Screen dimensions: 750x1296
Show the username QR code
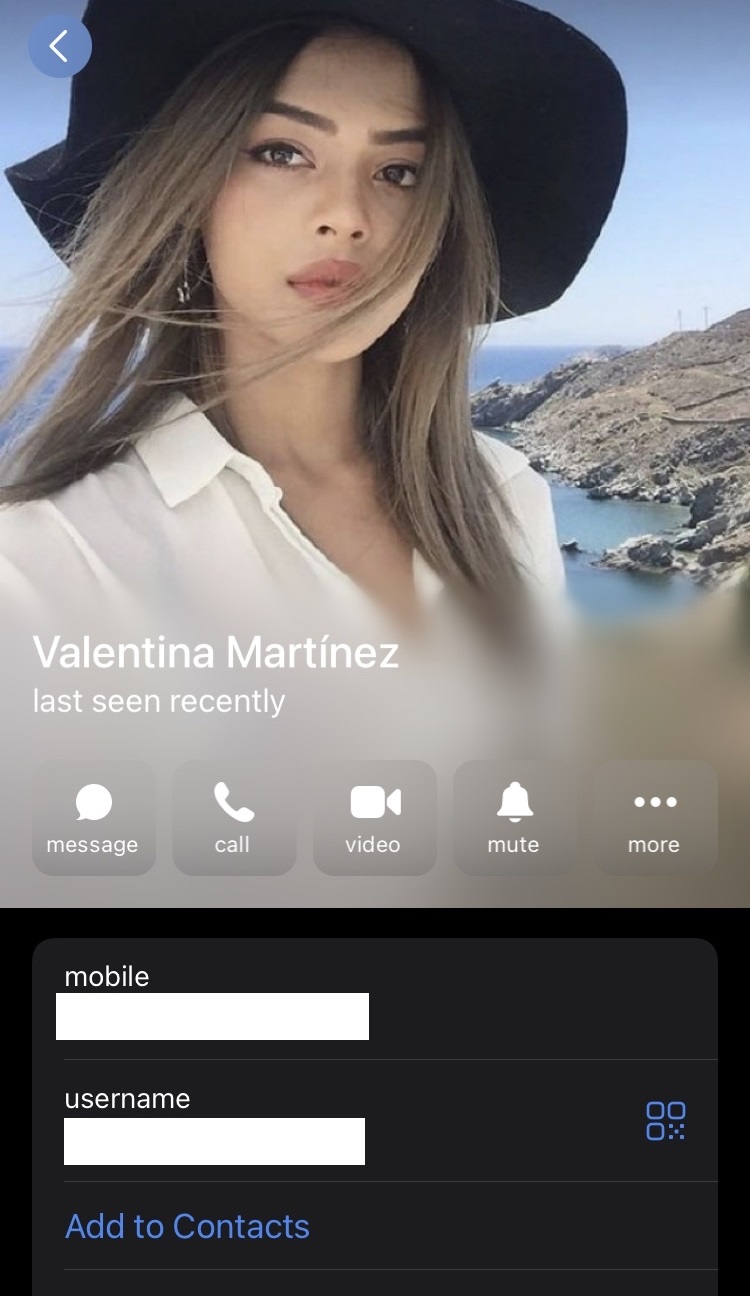pyautogui.click(x=666, y=1121)
